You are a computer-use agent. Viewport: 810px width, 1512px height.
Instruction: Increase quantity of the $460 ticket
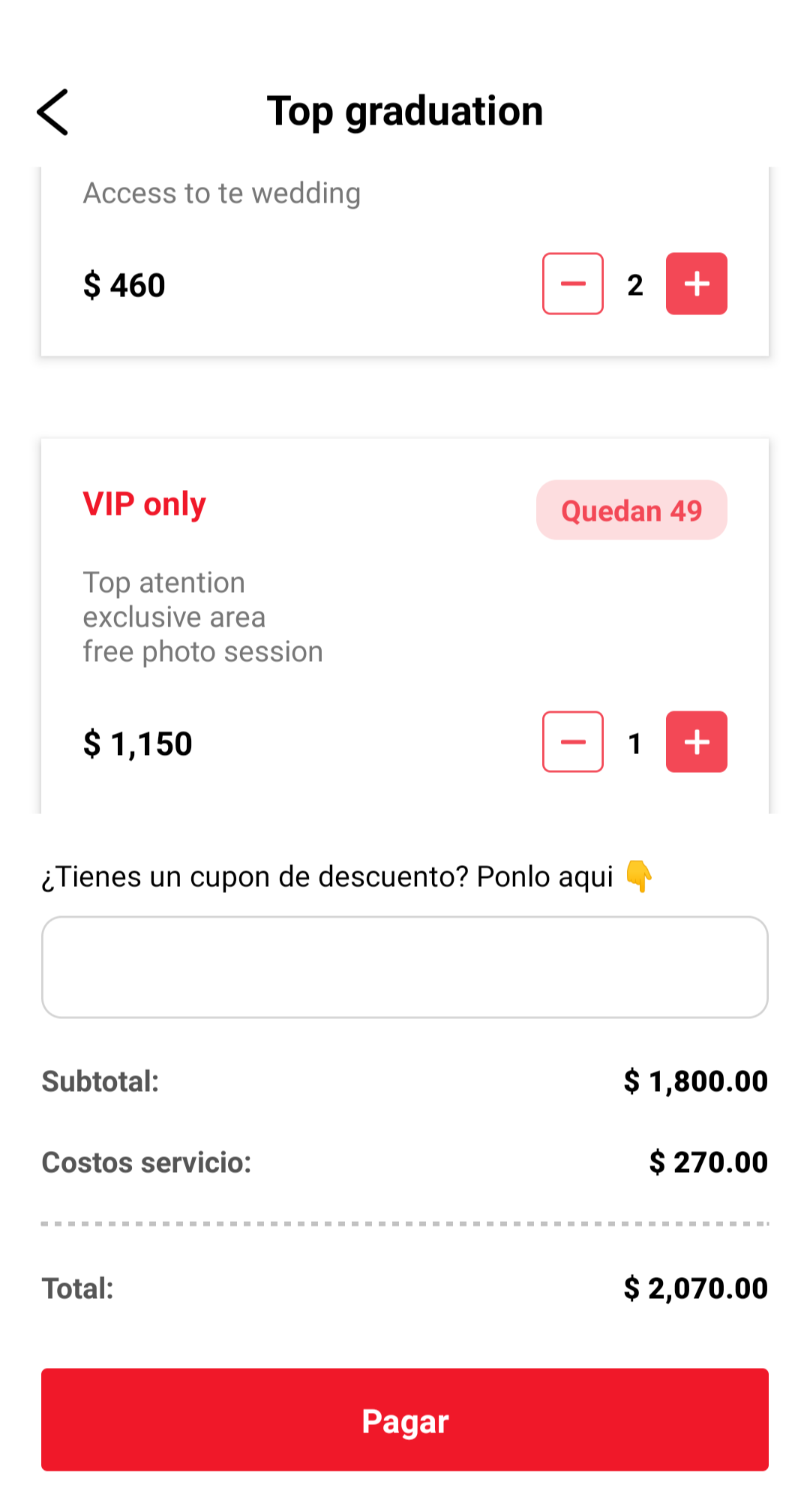tap(697, 284)
